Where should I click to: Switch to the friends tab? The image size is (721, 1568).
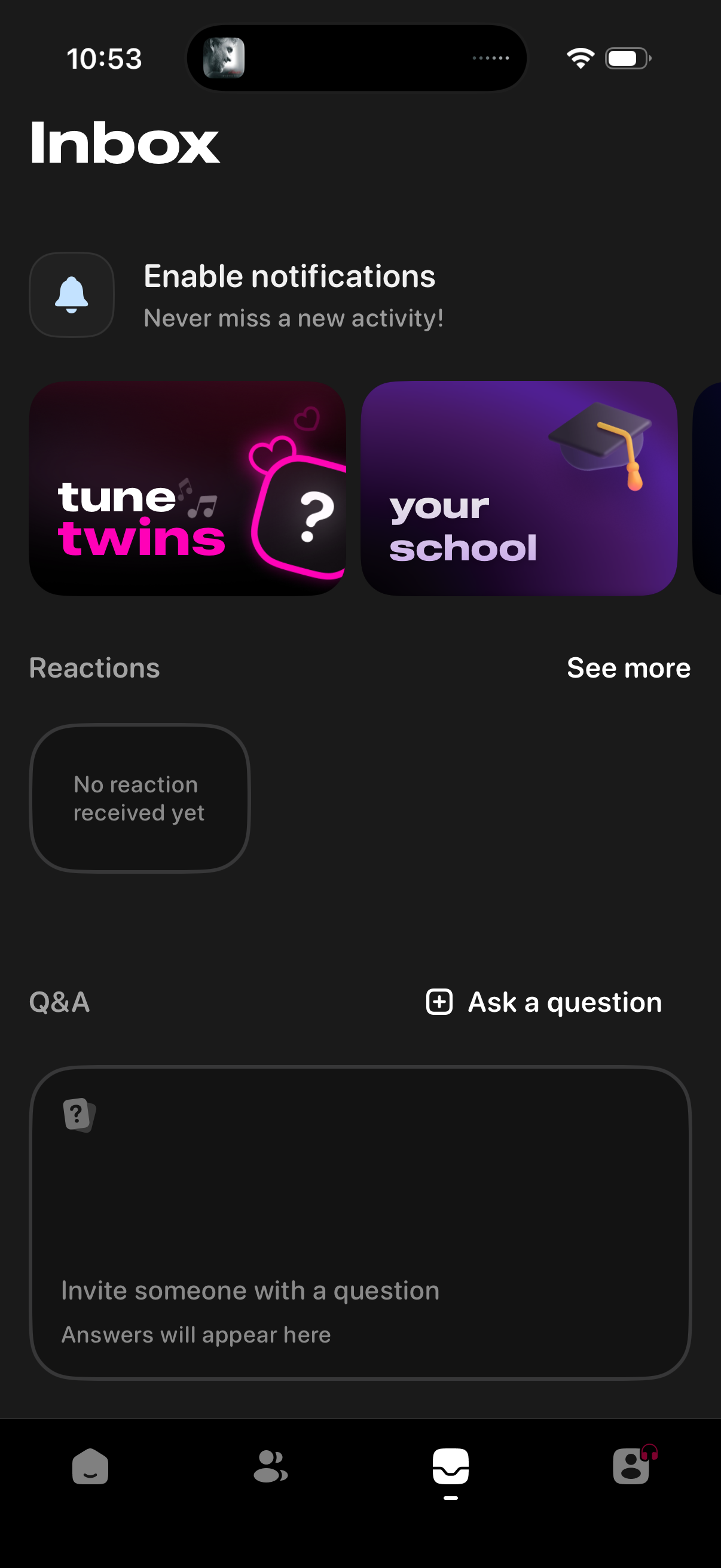(x=270, y=1466)
